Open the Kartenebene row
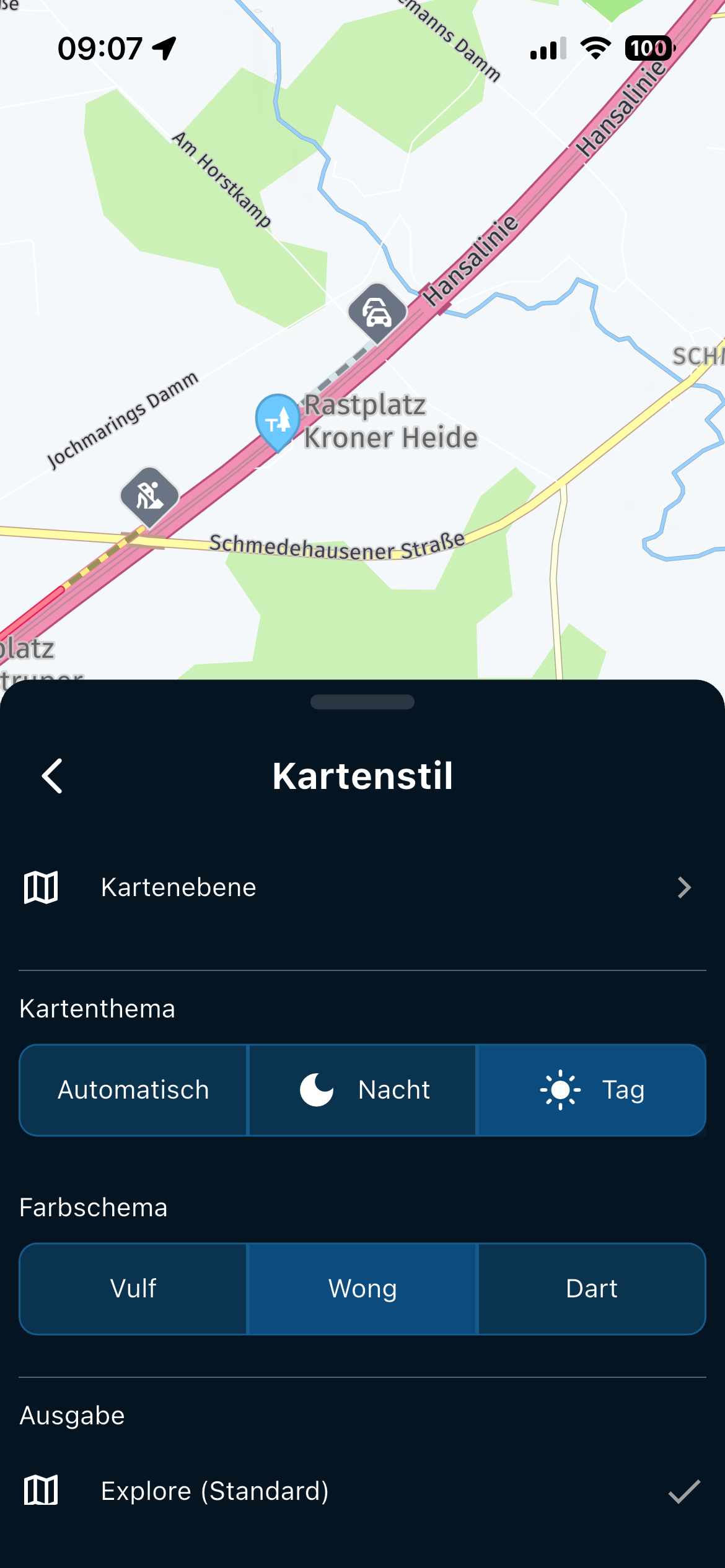This screenshot has height=1568, width=725. [362, 887]
